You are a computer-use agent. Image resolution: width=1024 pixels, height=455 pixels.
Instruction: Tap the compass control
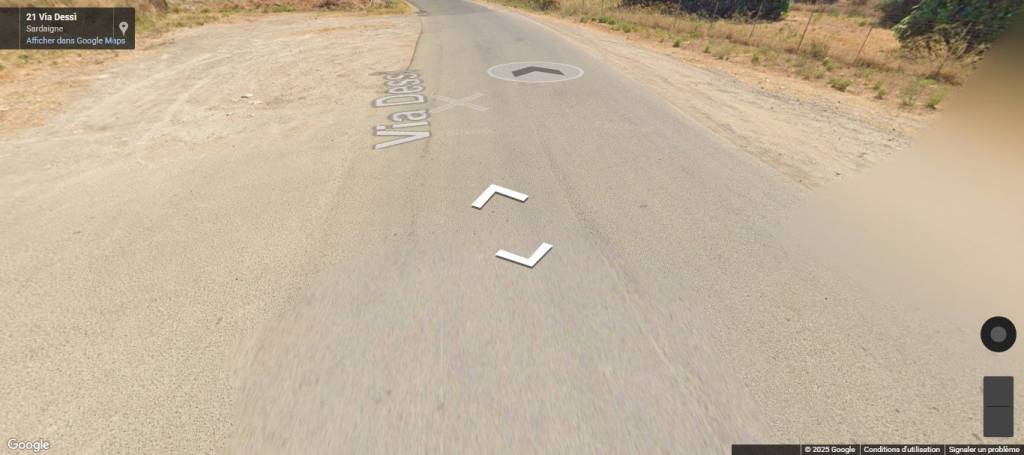click(x=997, y=334)
